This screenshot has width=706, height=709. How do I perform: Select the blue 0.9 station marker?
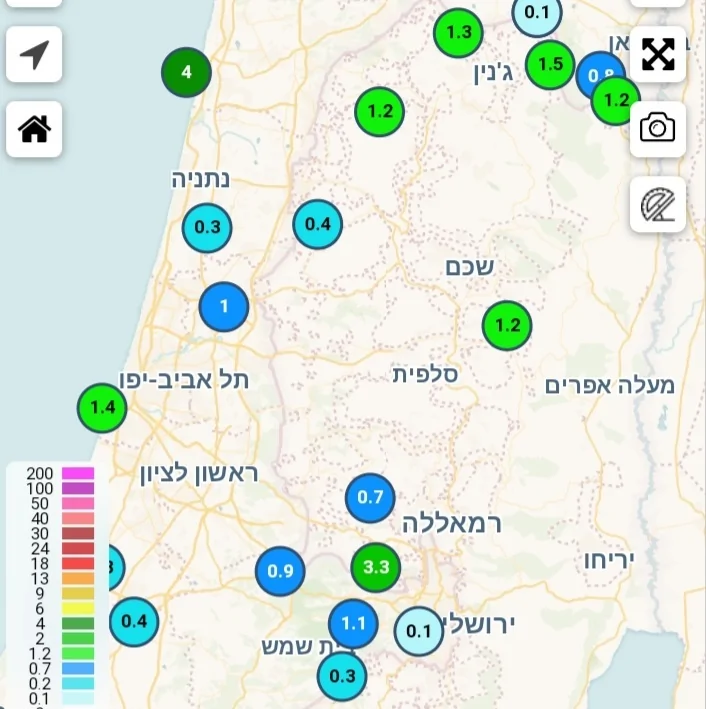[x=280, y=572]
